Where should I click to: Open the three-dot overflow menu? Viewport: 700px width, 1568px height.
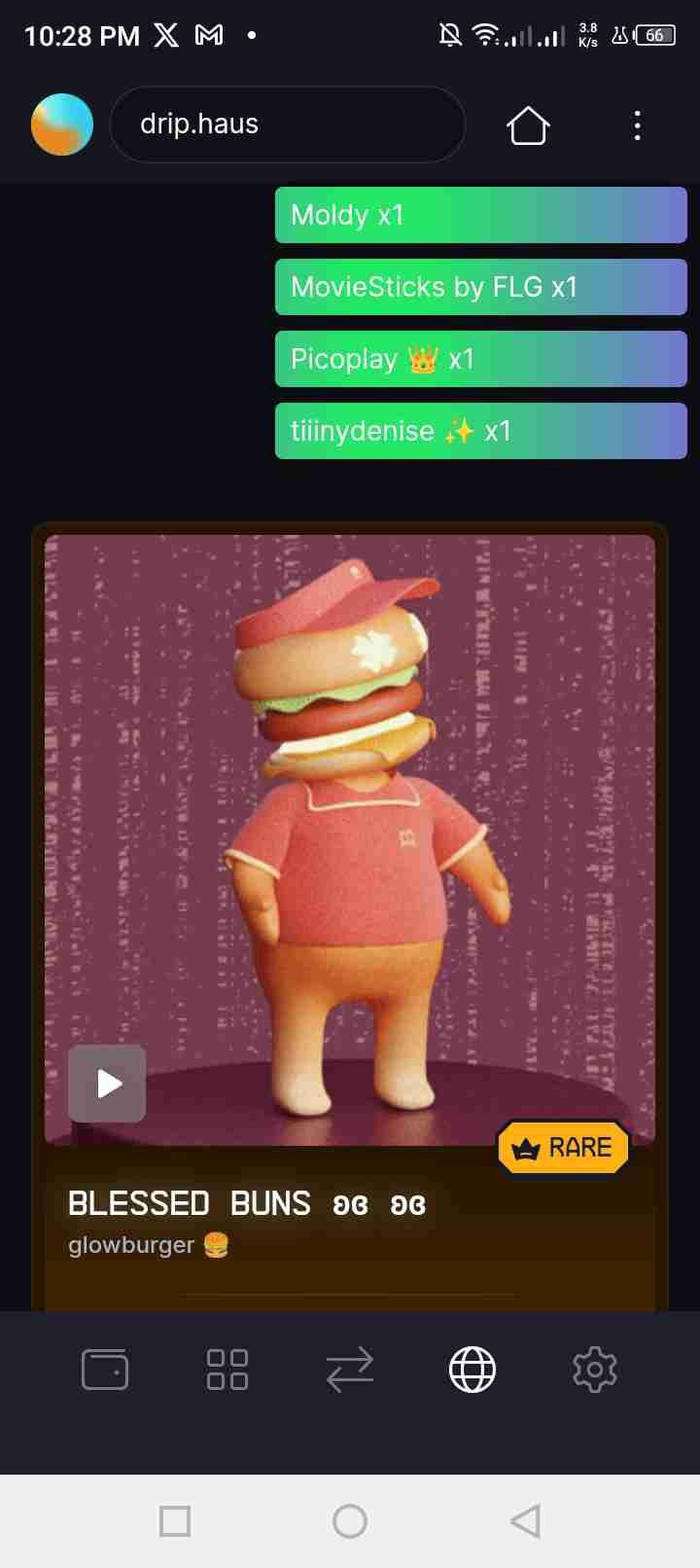coord(637,125)
